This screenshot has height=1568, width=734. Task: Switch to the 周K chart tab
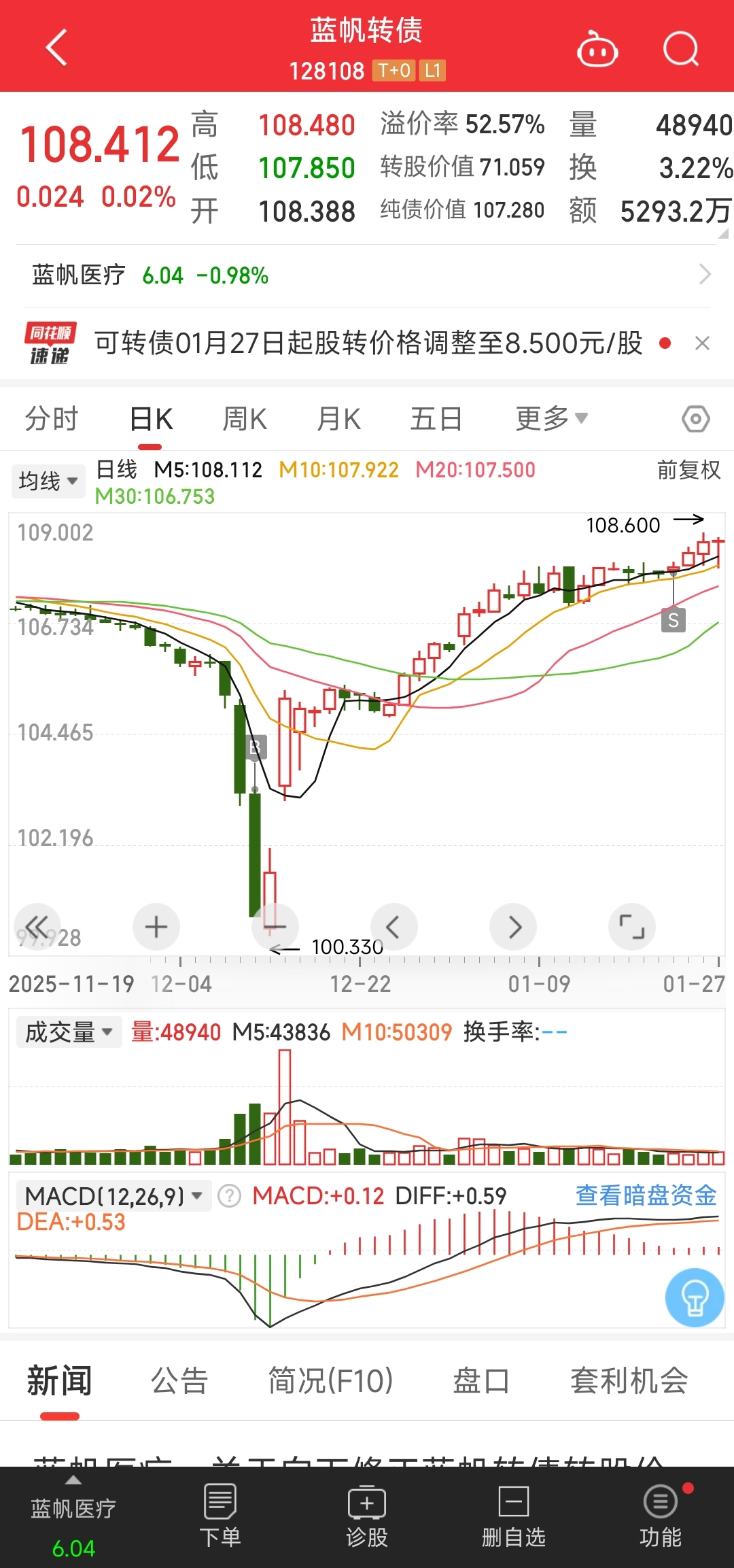pos(245,419)
